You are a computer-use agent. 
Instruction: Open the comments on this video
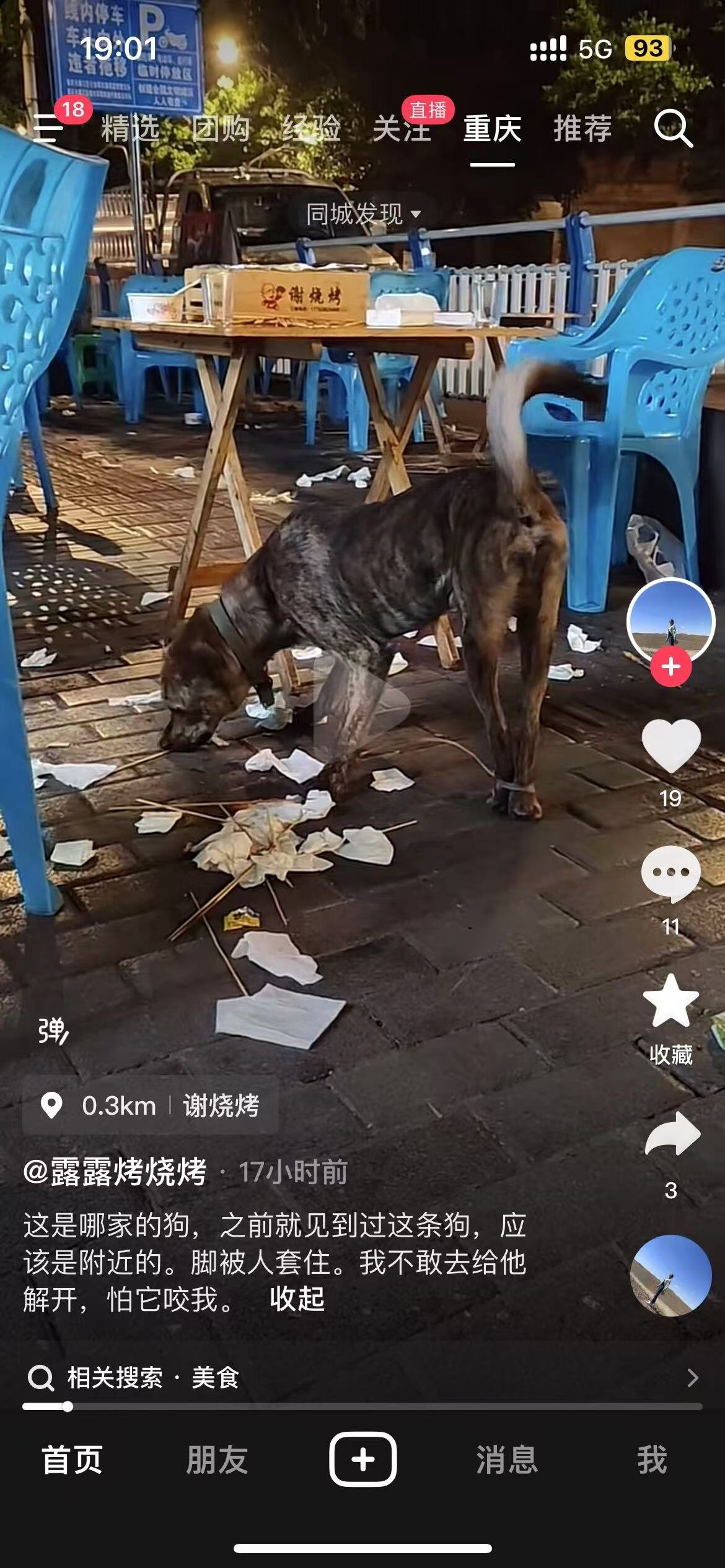point(670,873)
